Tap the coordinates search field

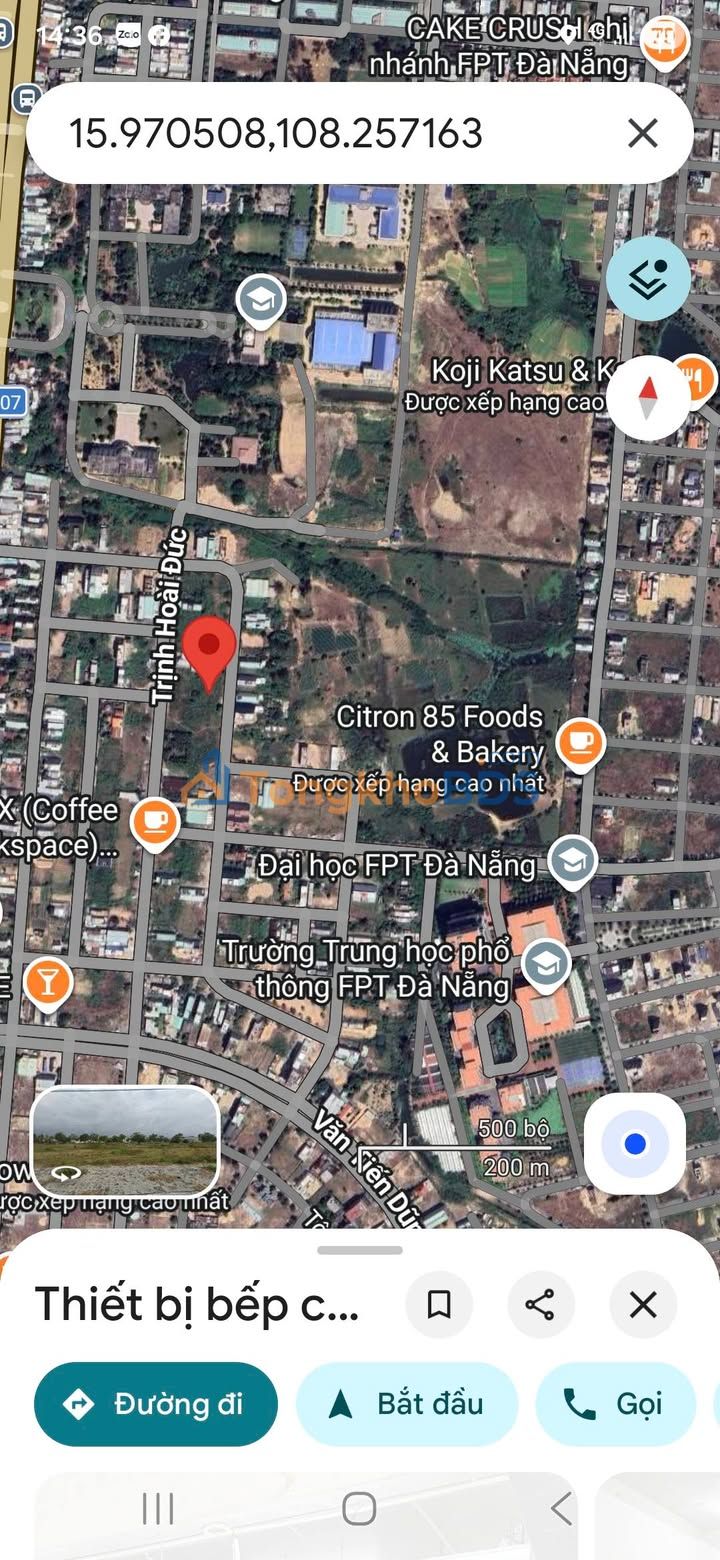pos(300,133)
